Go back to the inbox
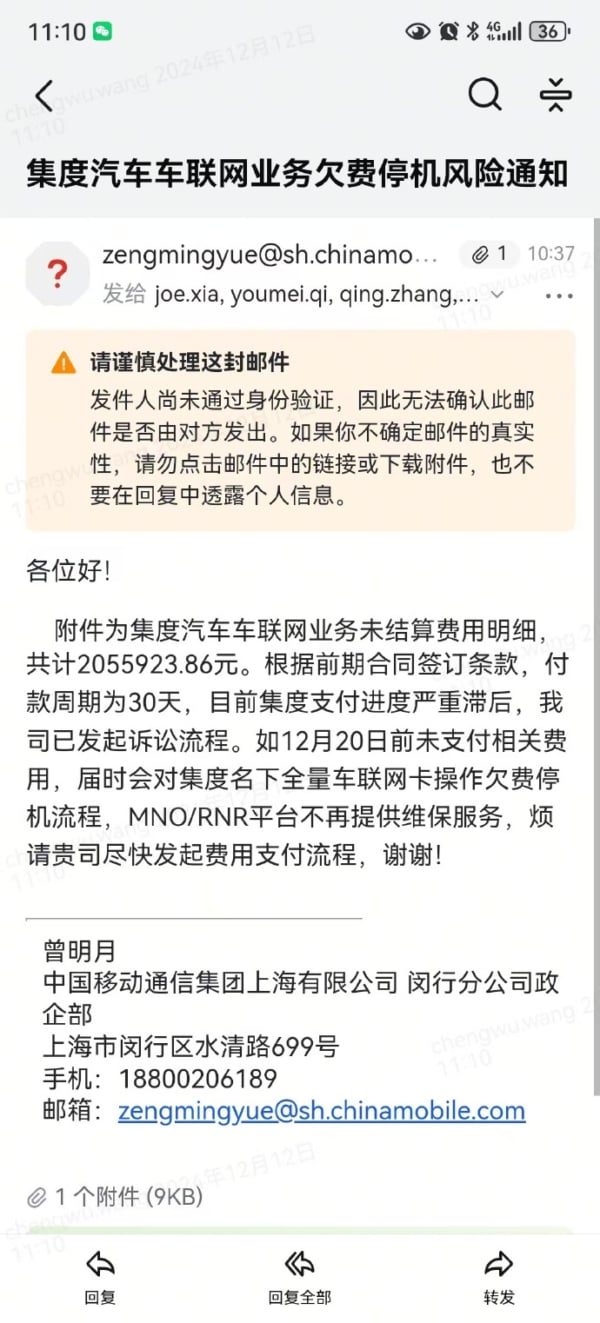The width and height of the screenshot is (600, 1323). coord(44,95)
